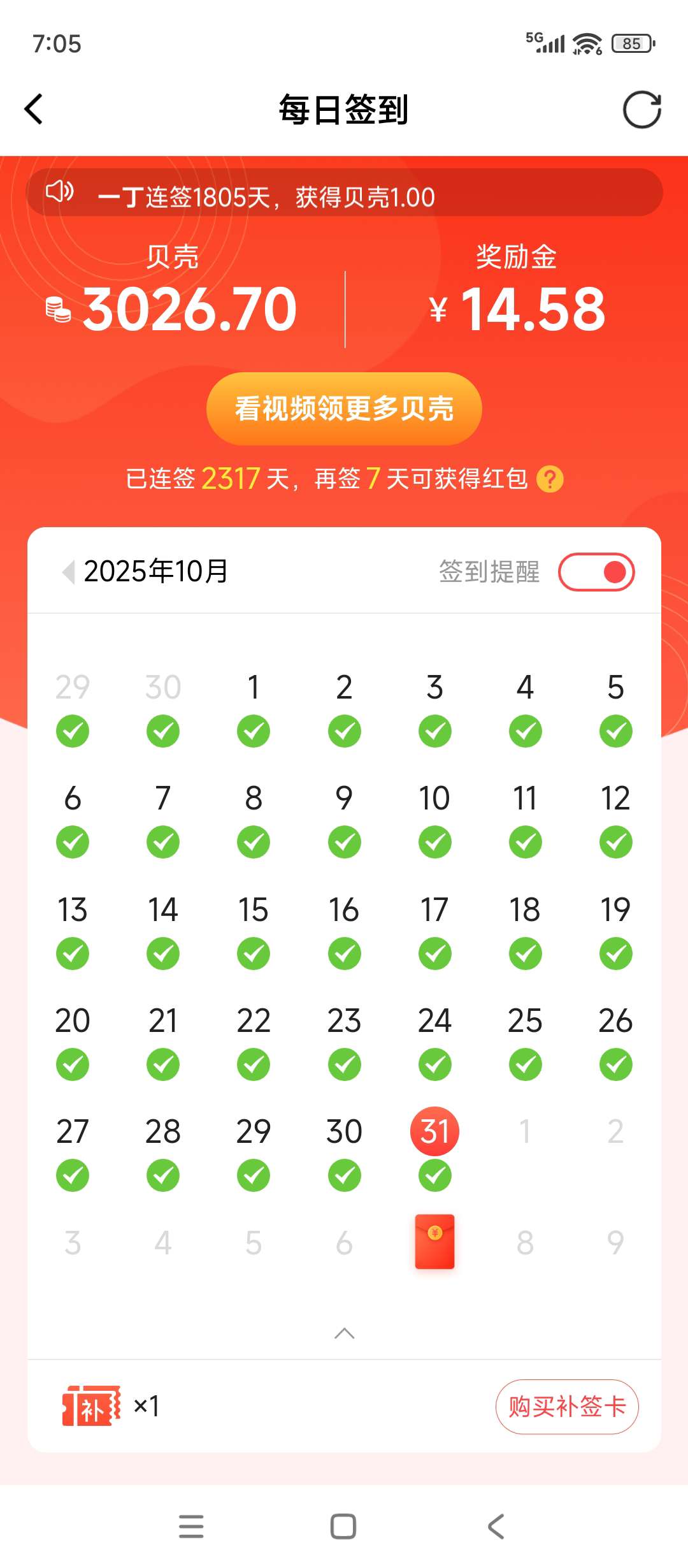The height and width of the screenshot is (1568, 688).
Task: Turn off the 签到提醒 switch
Action: [596, 572]
